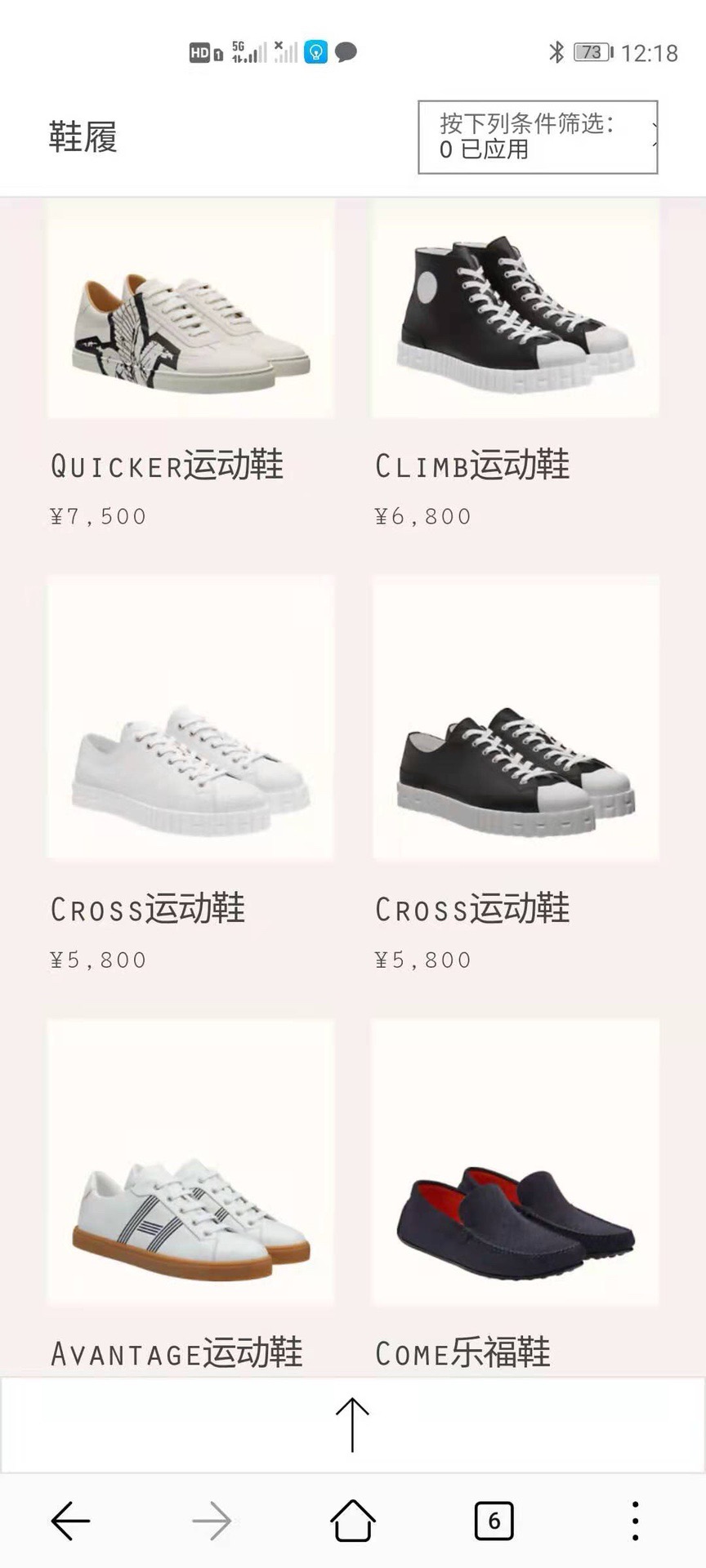Go to the browser home page

pyautogui.click(x=352, y=1521)
